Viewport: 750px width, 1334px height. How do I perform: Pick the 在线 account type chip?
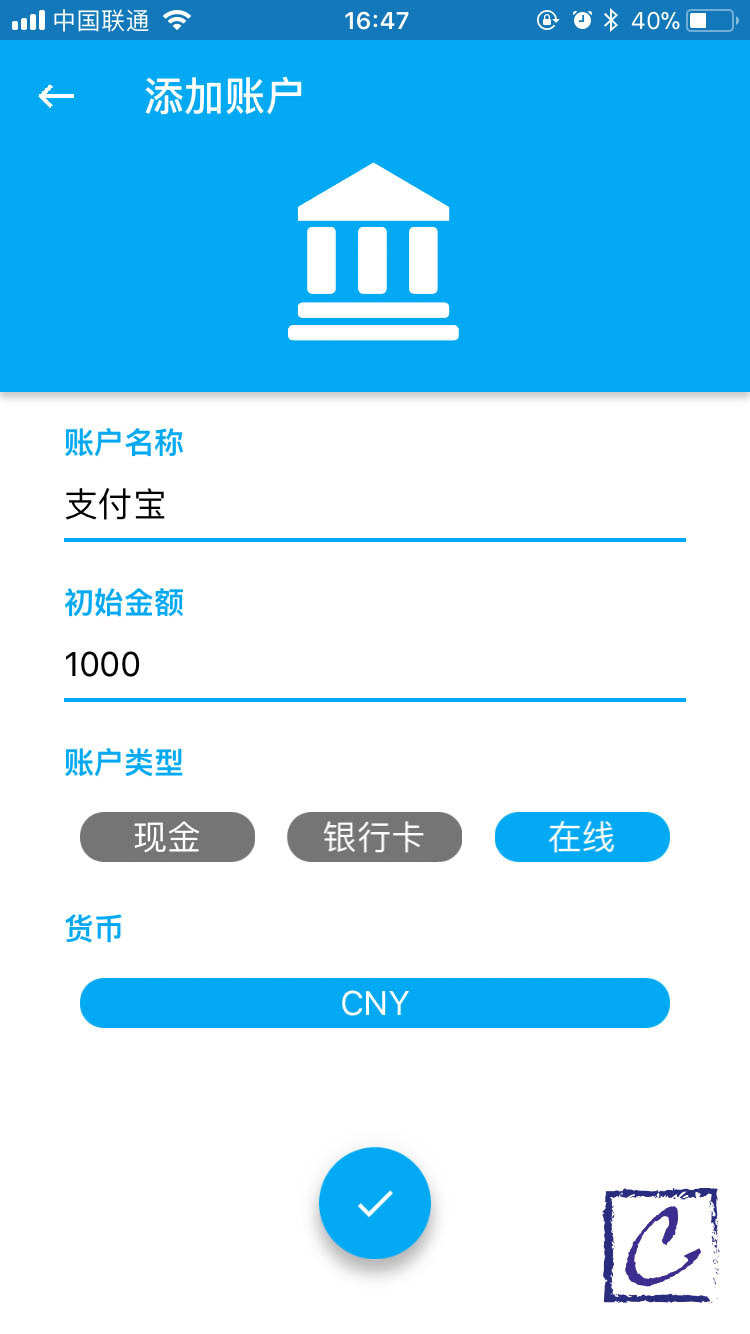click(581, 837)
